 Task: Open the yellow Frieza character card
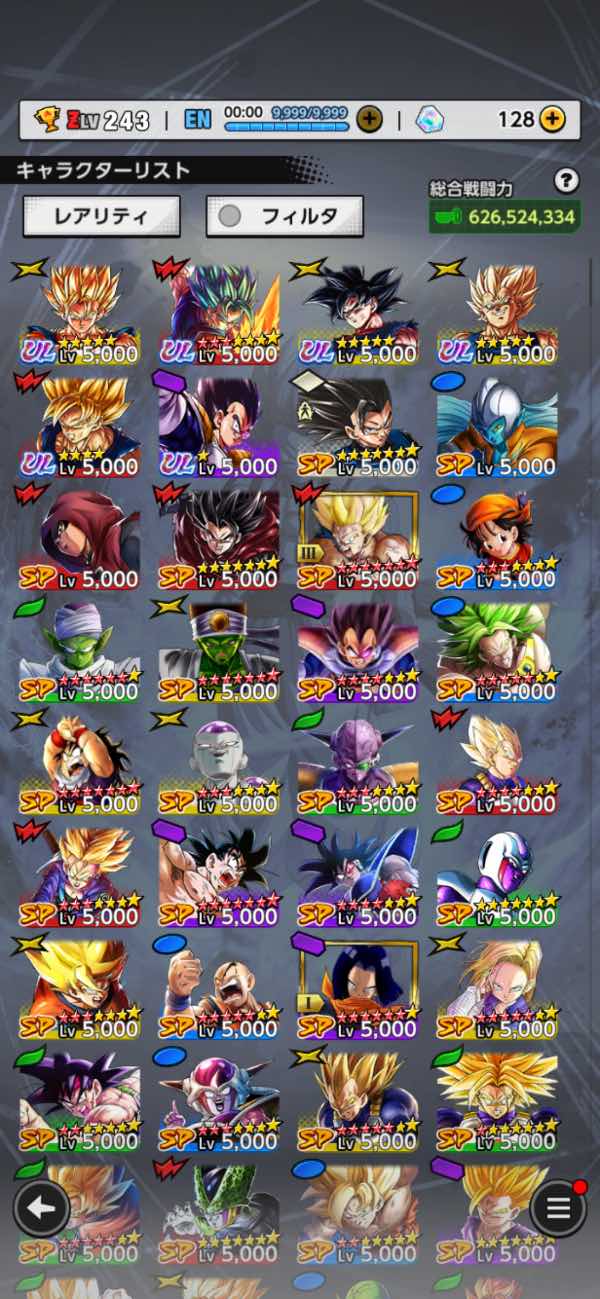coord(219,762)
